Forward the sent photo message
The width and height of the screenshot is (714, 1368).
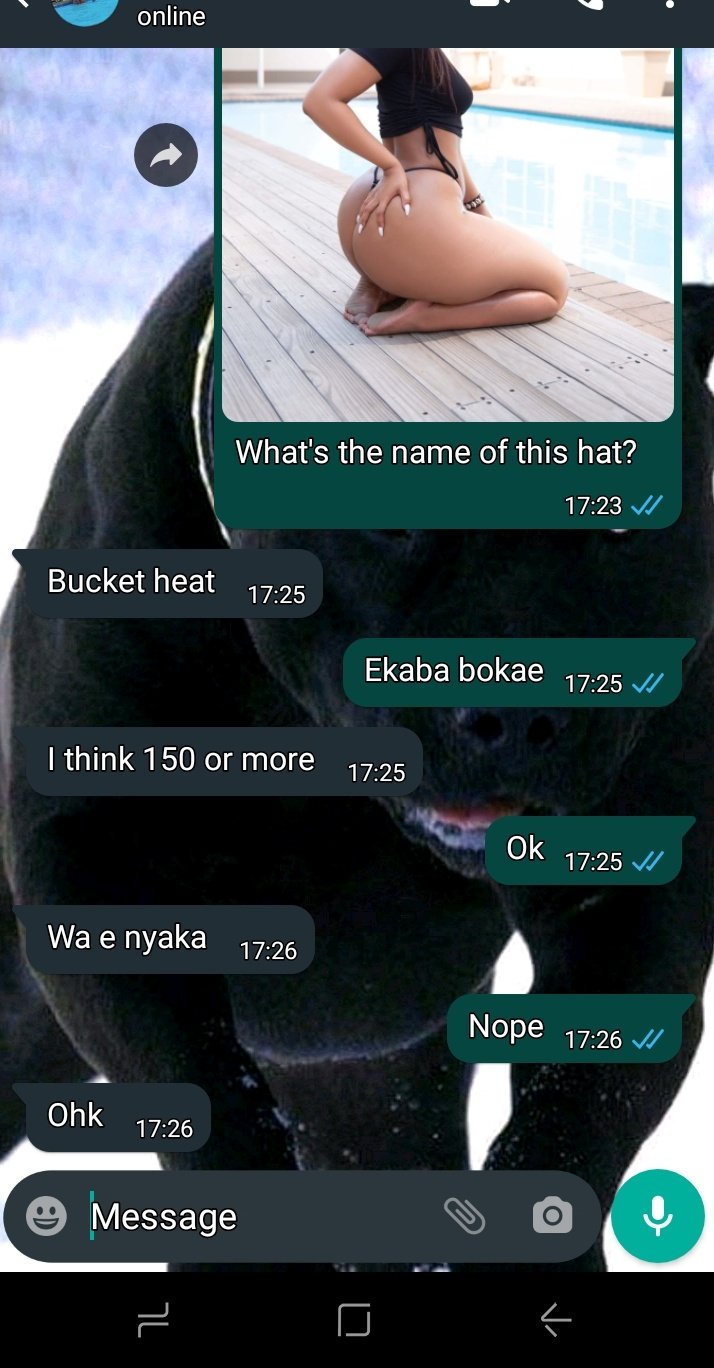(166, 155)
